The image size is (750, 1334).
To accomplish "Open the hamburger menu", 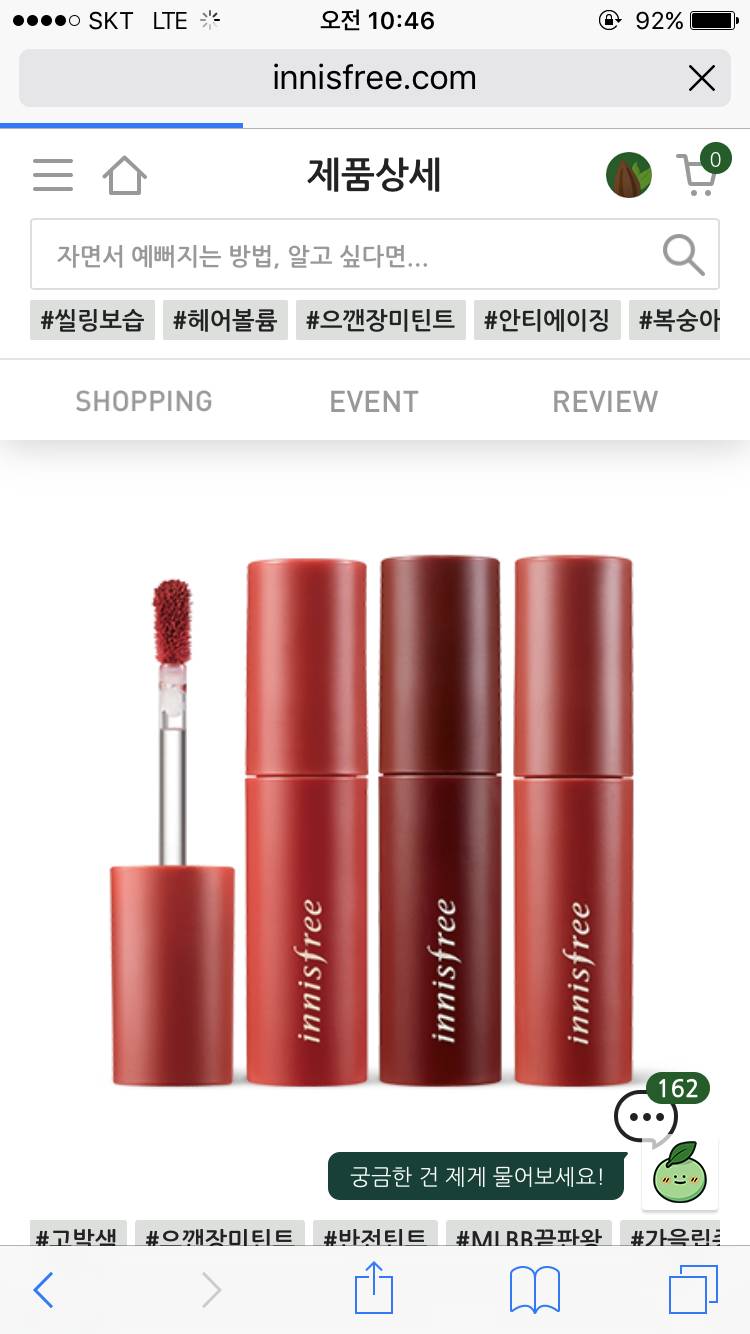I will pos(53,175).
